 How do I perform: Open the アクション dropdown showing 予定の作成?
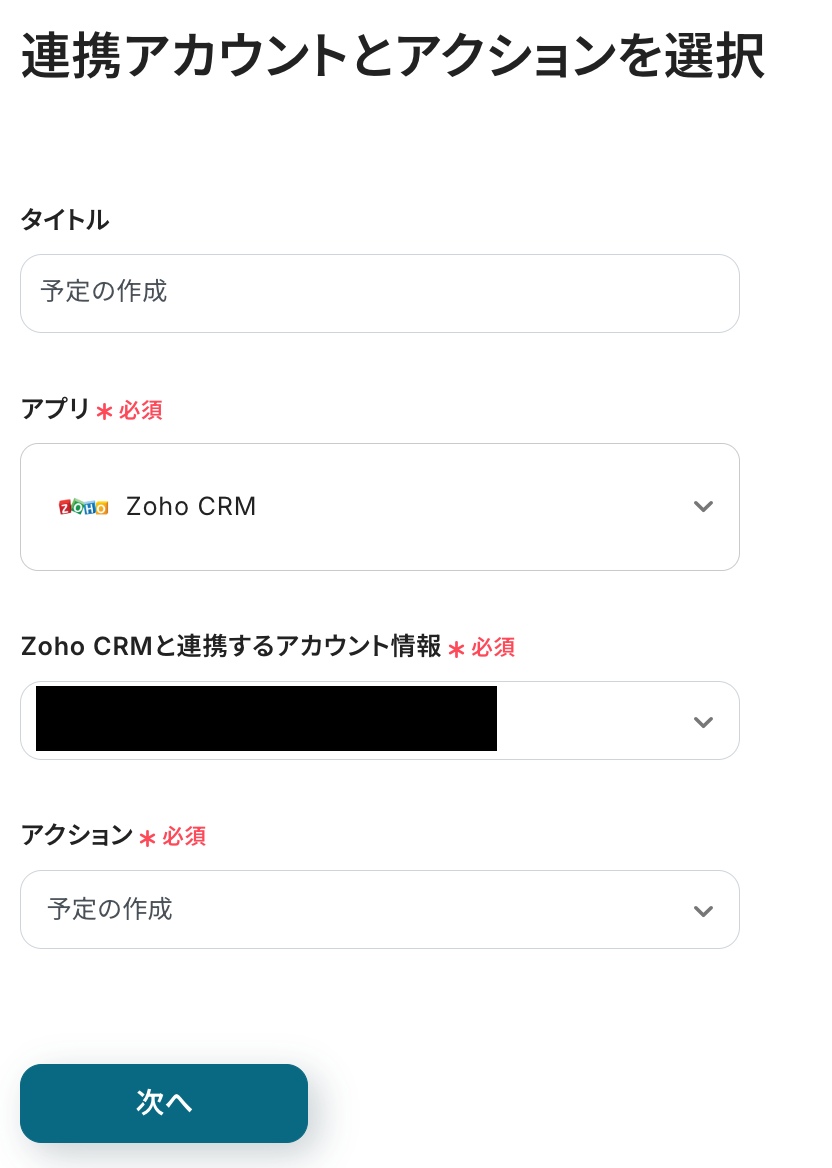[x=379, y=909]
